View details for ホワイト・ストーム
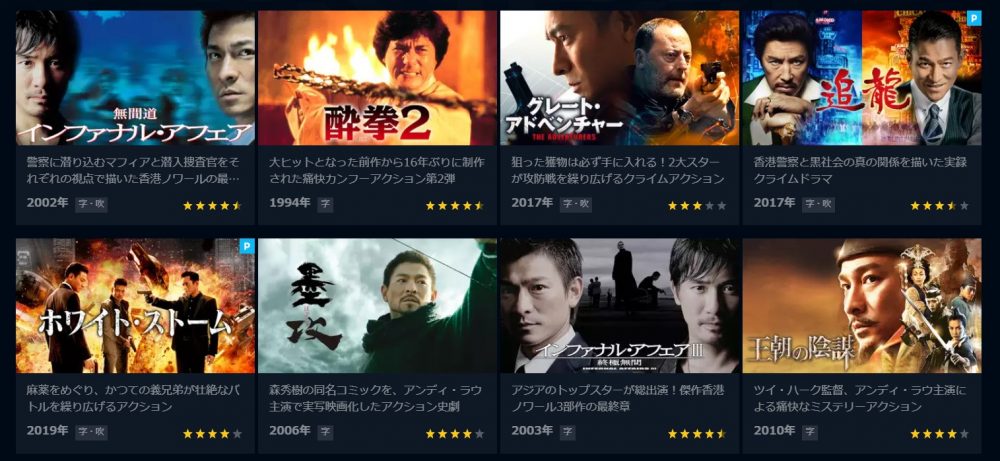 [x=135, y=305]
